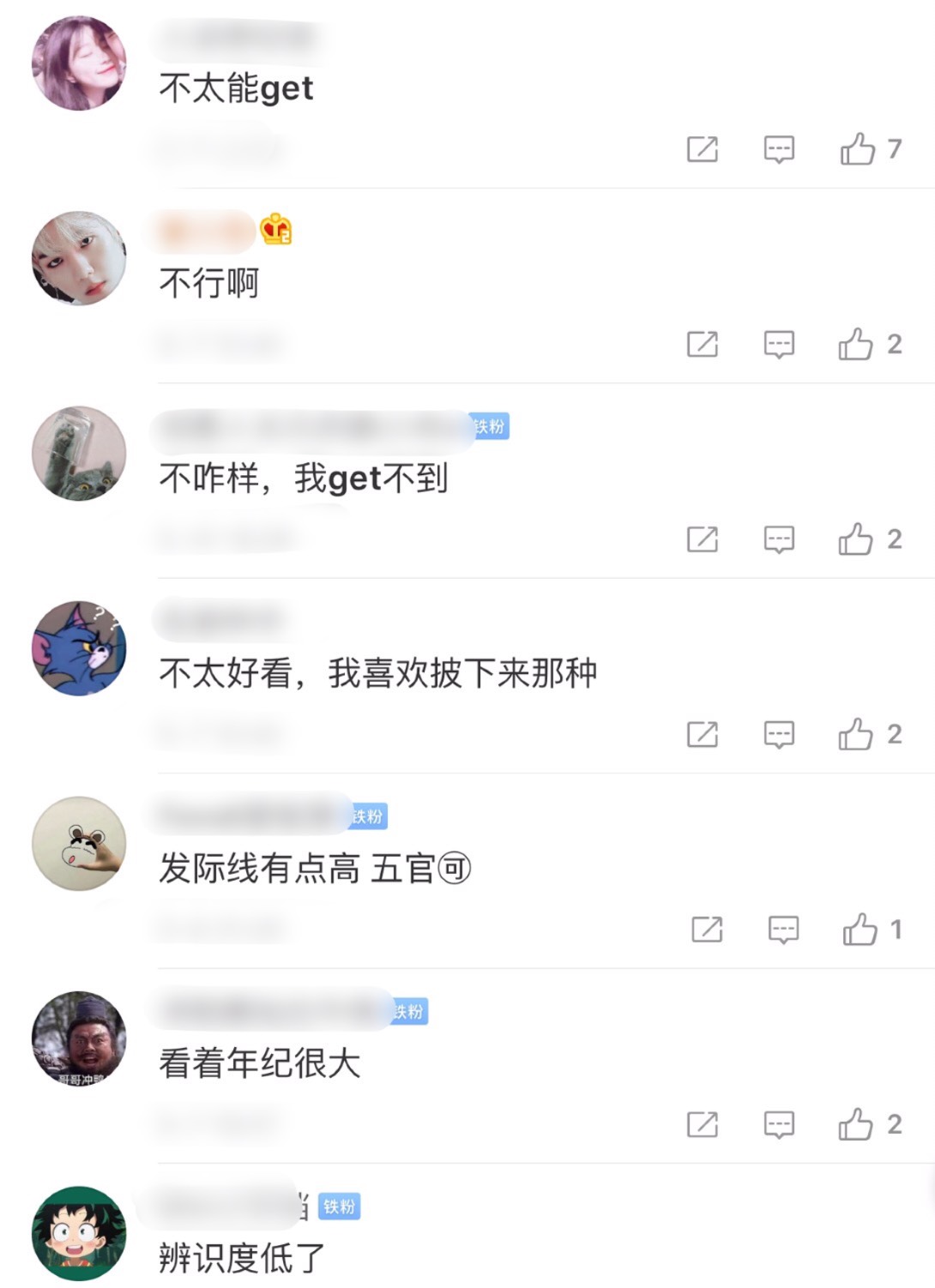Share the comment '看着年纪很大'

pyautogui.click(x=703, y=1124)
